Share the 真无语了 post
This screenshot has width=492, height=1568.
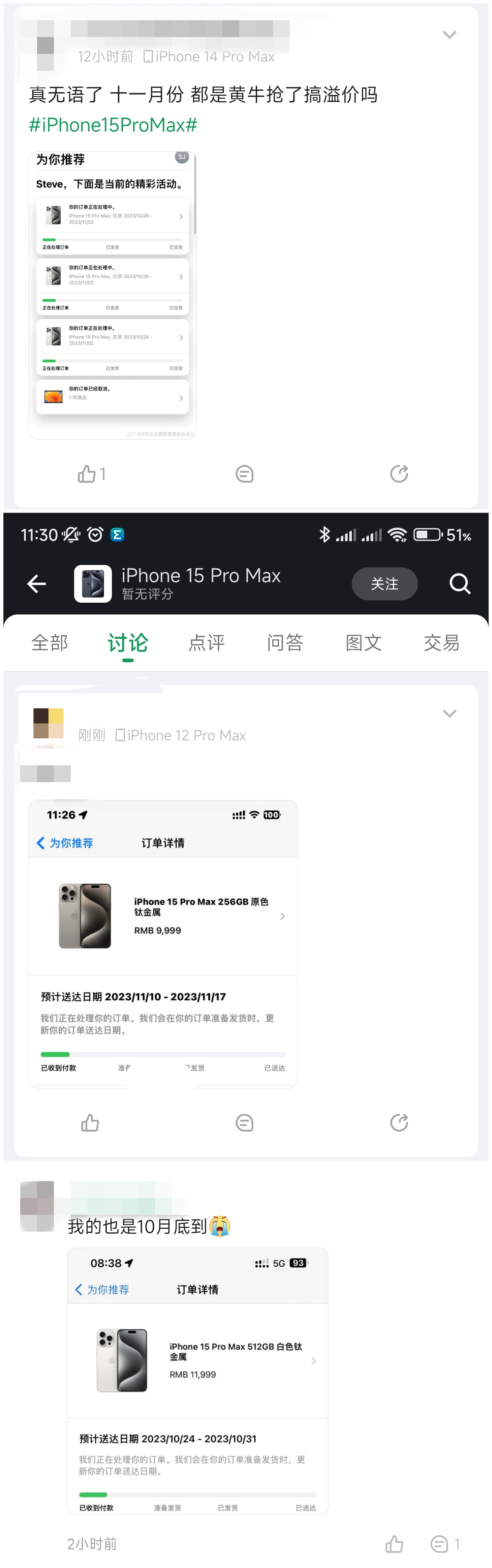tap(399, 474)
